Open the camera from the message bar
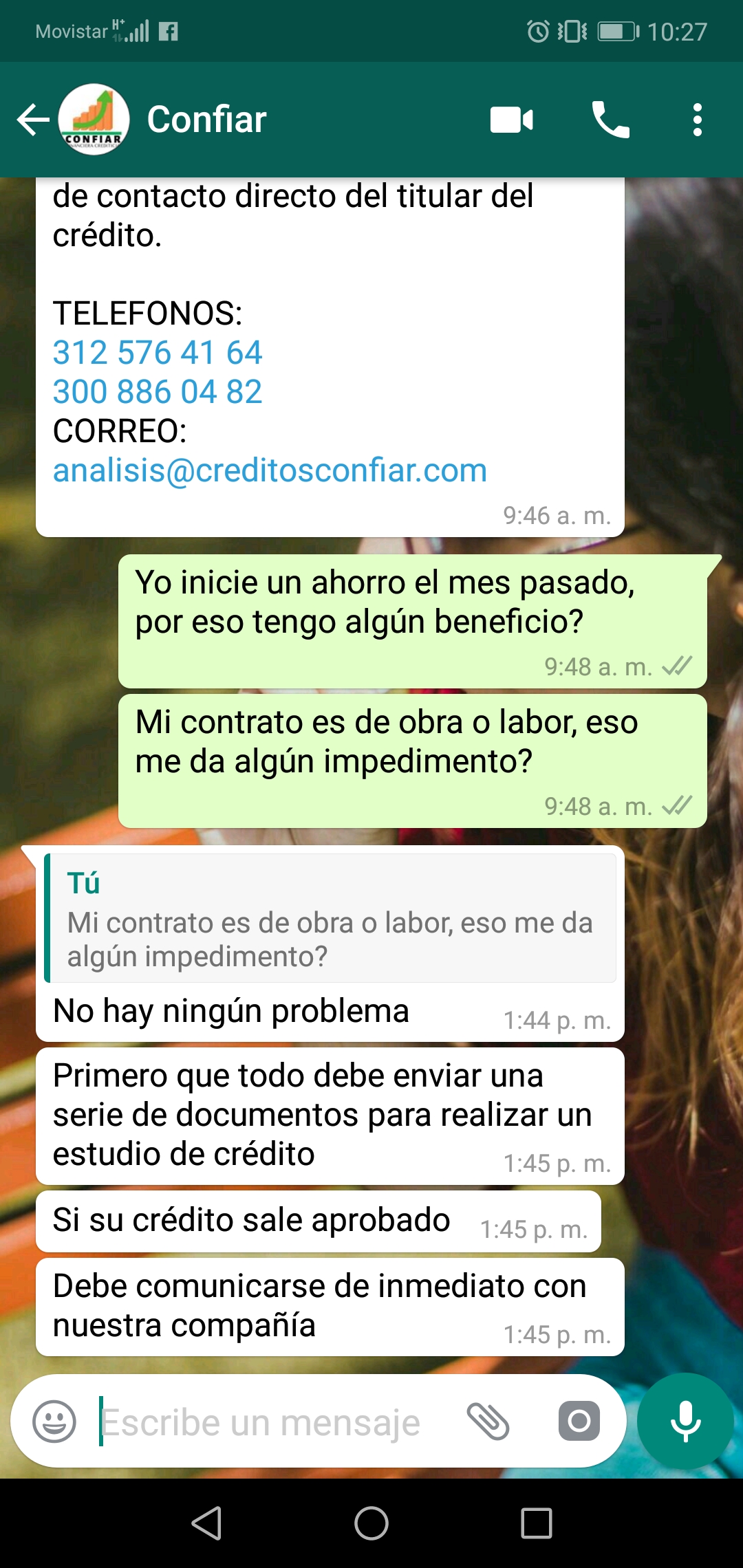The image size is (743, 1568). click(x=579, y=1422)
